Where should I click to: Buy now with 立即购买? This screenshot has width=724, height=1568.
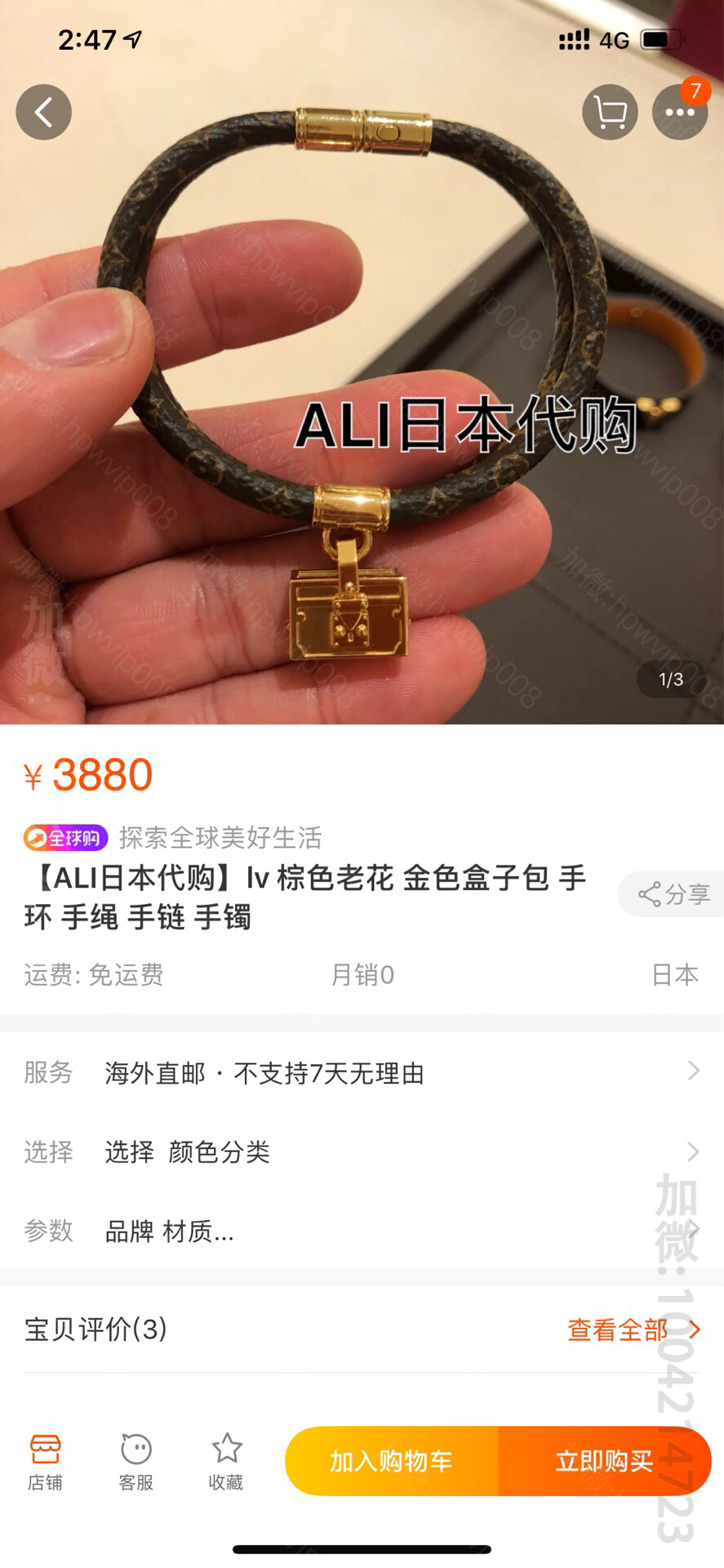(604, 1461)
